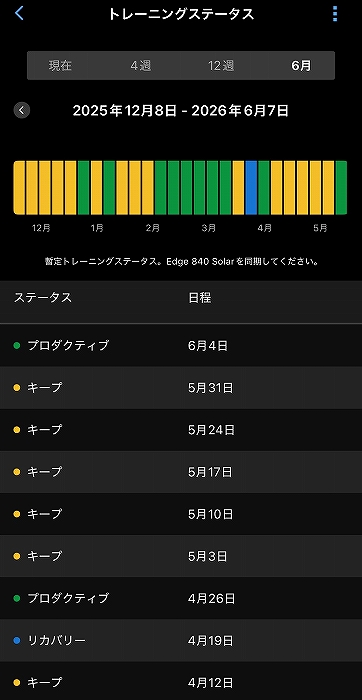Screen dimensions: 362x700
Task: Go back from the training status screen
Action: point(19,14)
